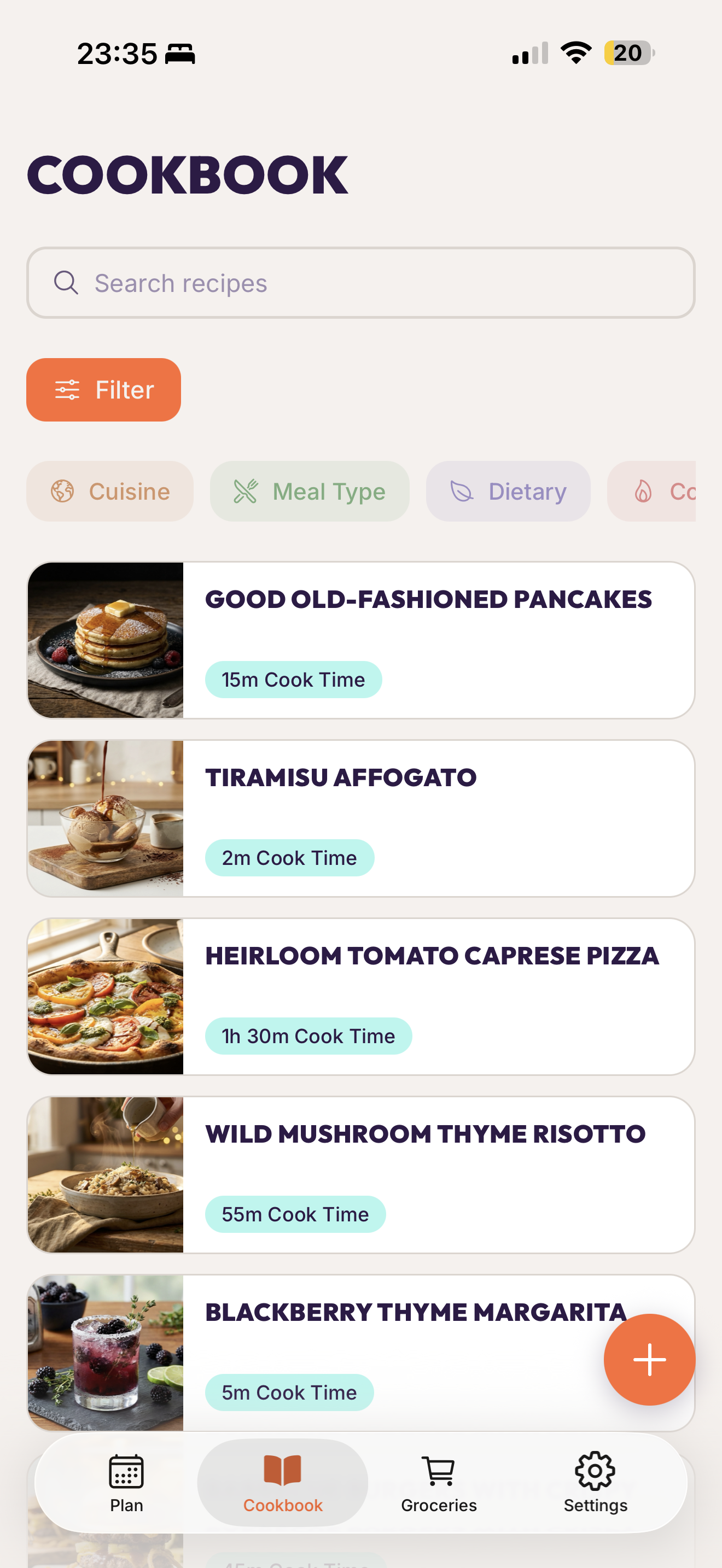The height and width of the screenshot is (1568, 722).
Task: Toggle the Dietary filter chip
Action: pyautogui.click(x=508, y=490)
